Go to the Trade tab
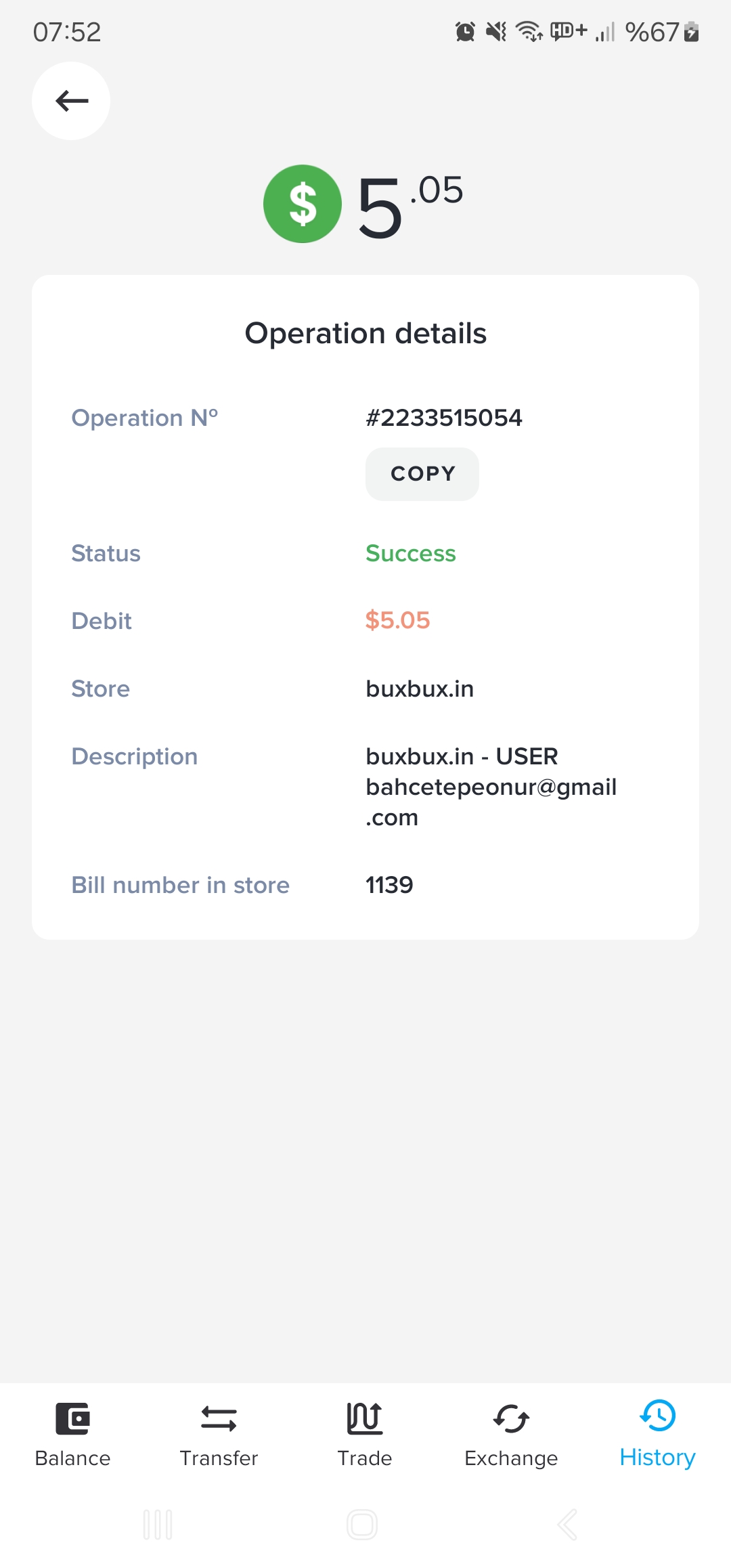This screenshot has height=1568, width=731. click(x=365, y=1434)
